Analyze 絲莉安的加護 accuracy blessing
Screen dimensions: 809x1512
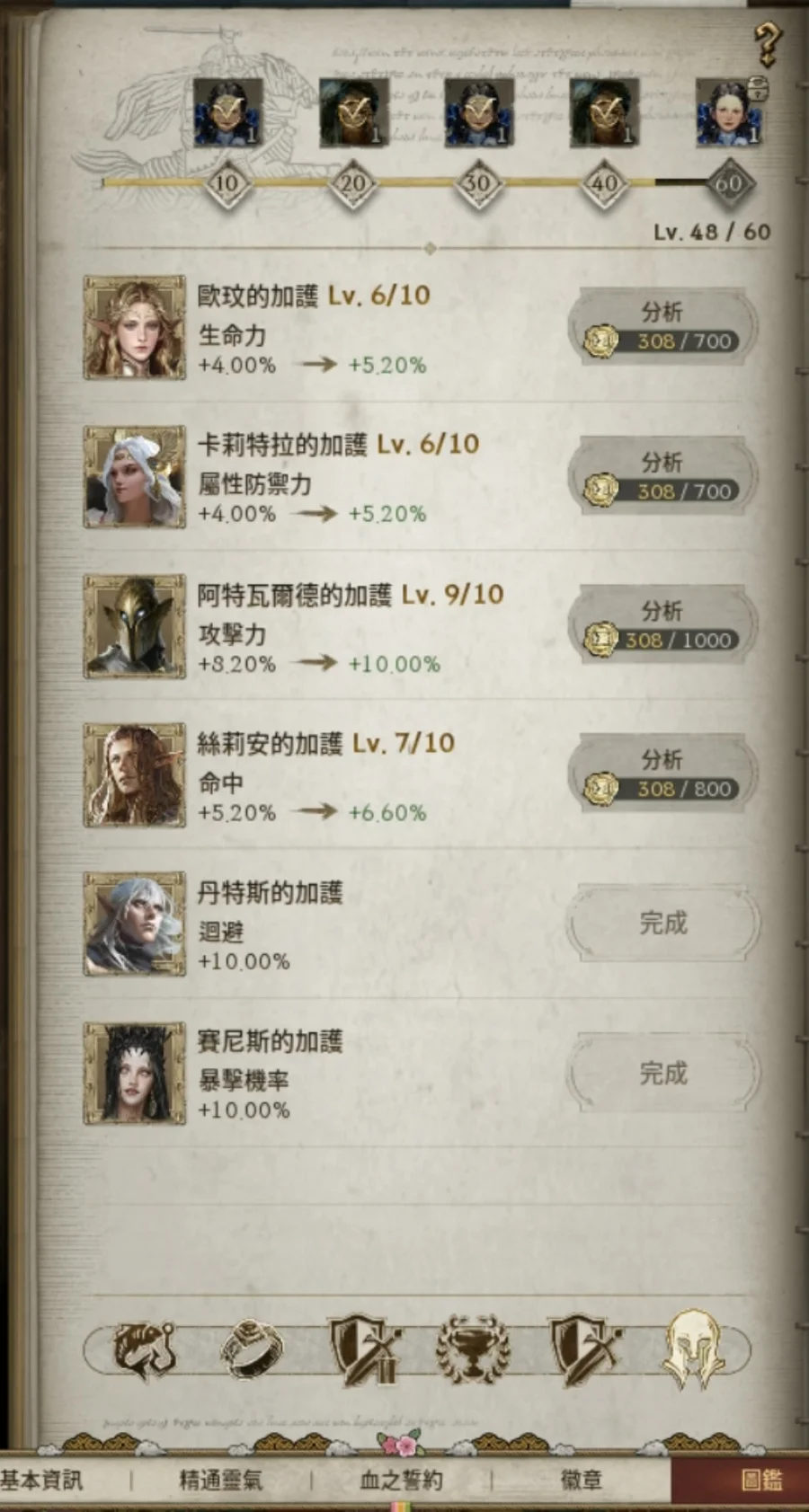click(x=663, y=774)
